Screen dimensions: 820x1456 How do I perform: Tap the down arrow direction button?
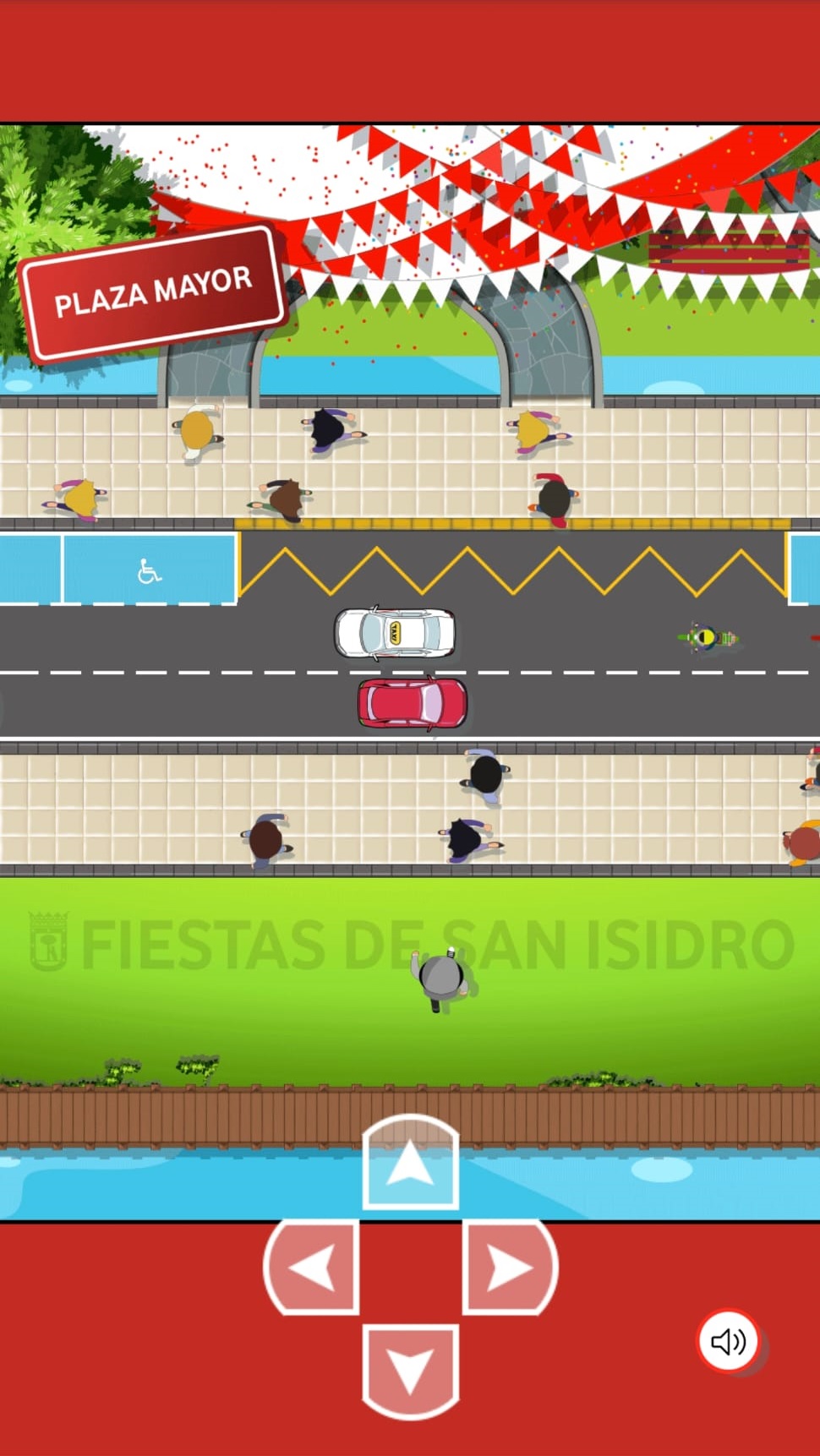[411, 1371]
